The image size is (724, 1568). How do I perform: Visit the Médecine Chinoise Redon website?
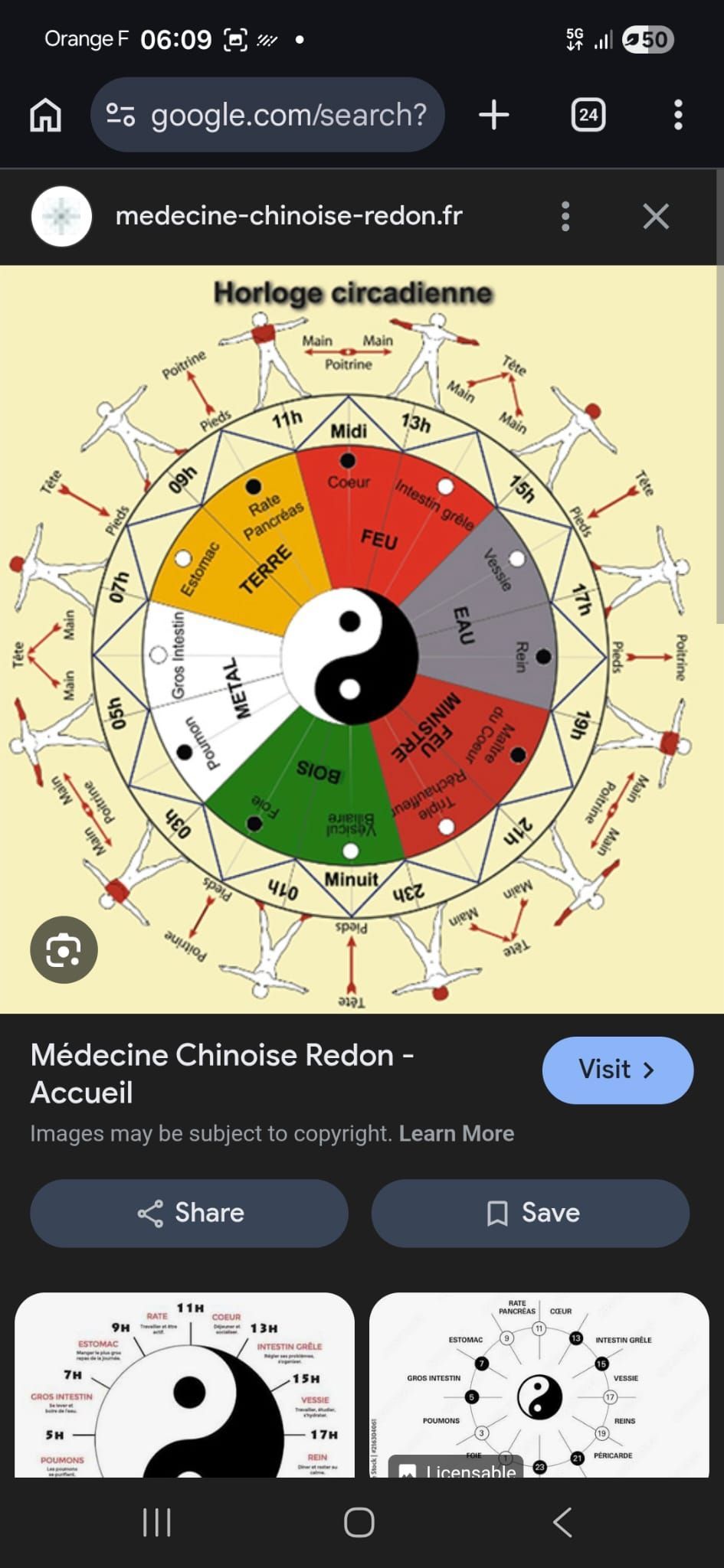[x=617, y=1070]
